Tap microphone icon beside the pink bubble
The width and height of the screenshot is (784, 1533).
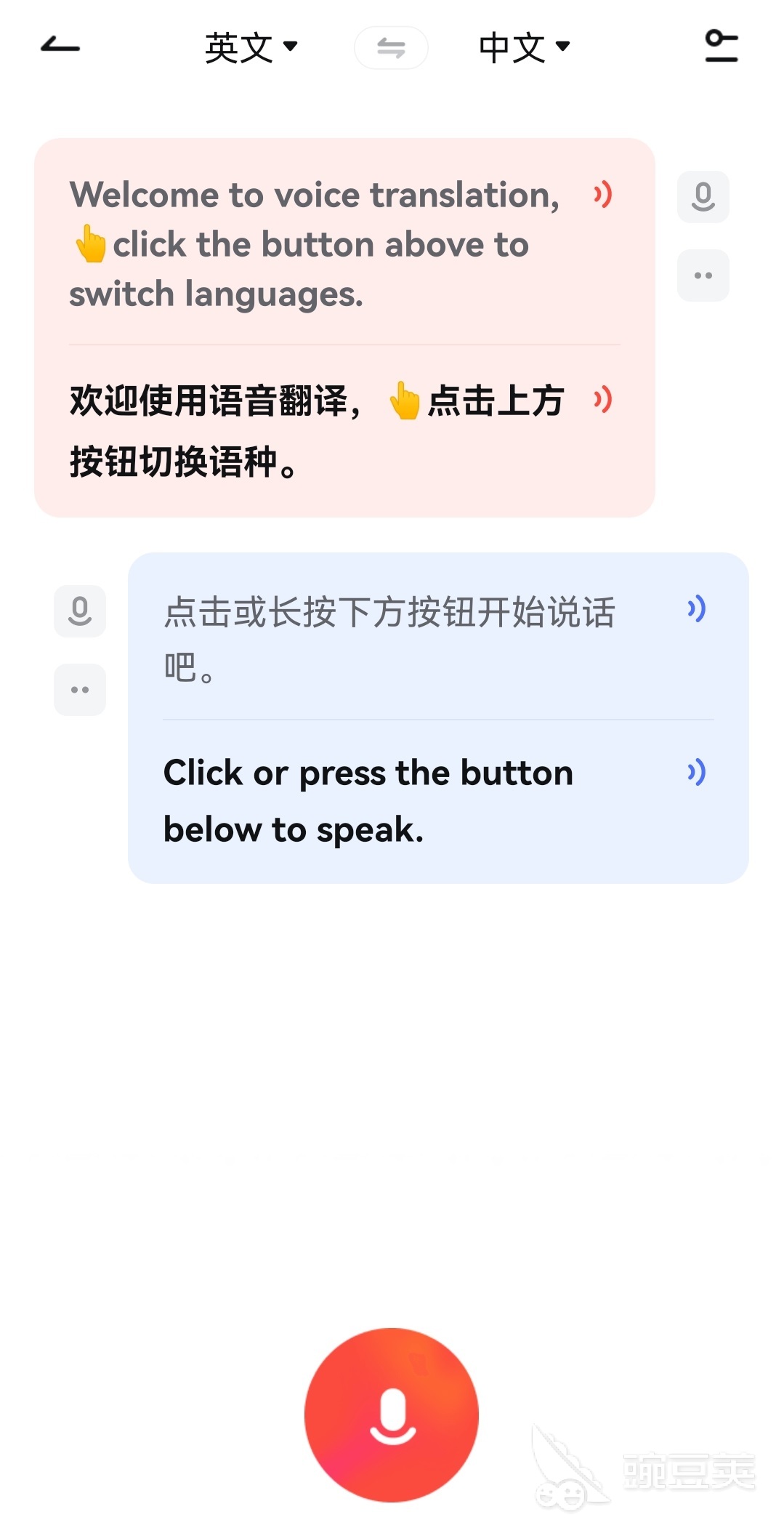703,197
